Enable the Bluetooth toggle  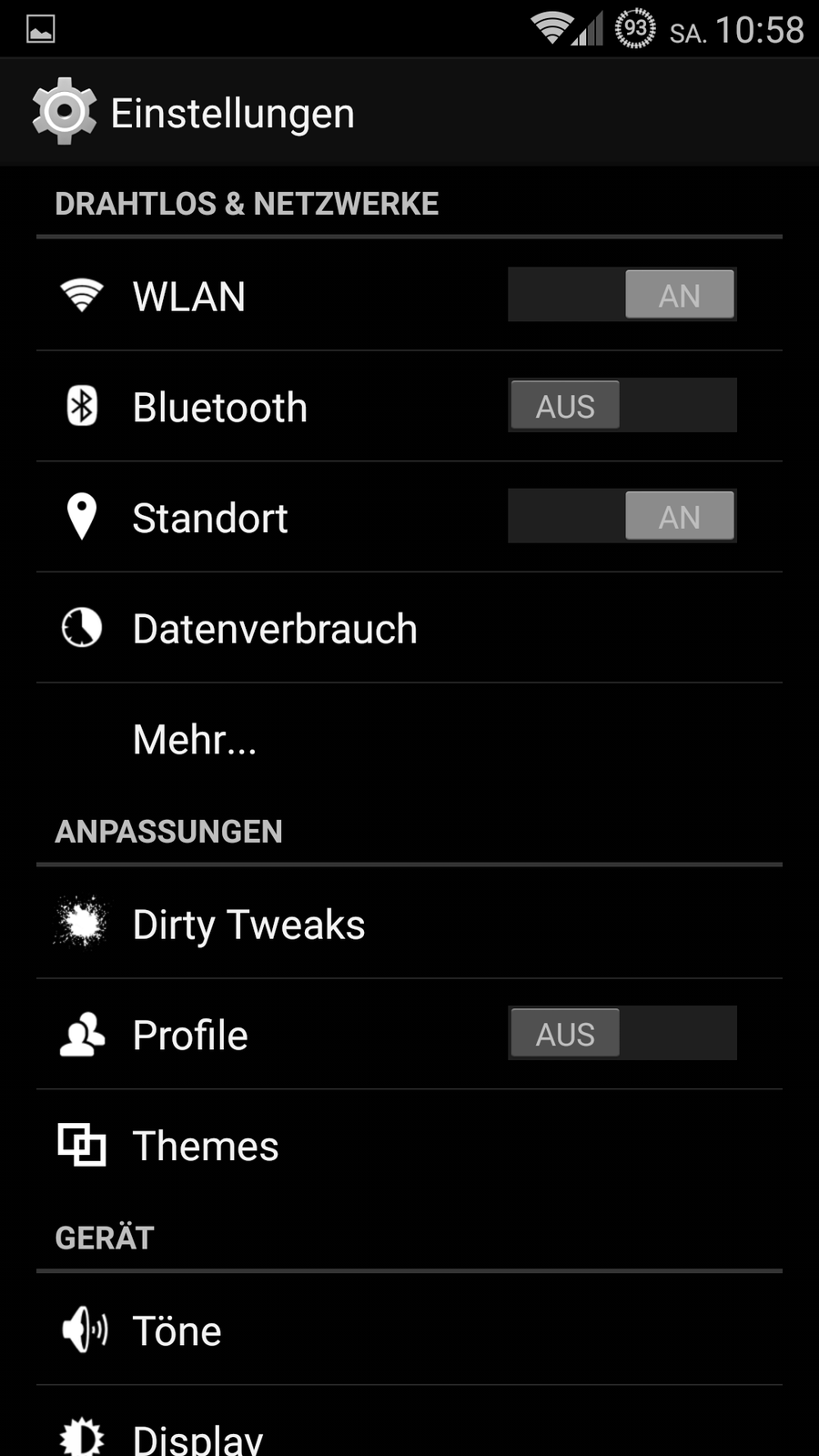[622, 406]
